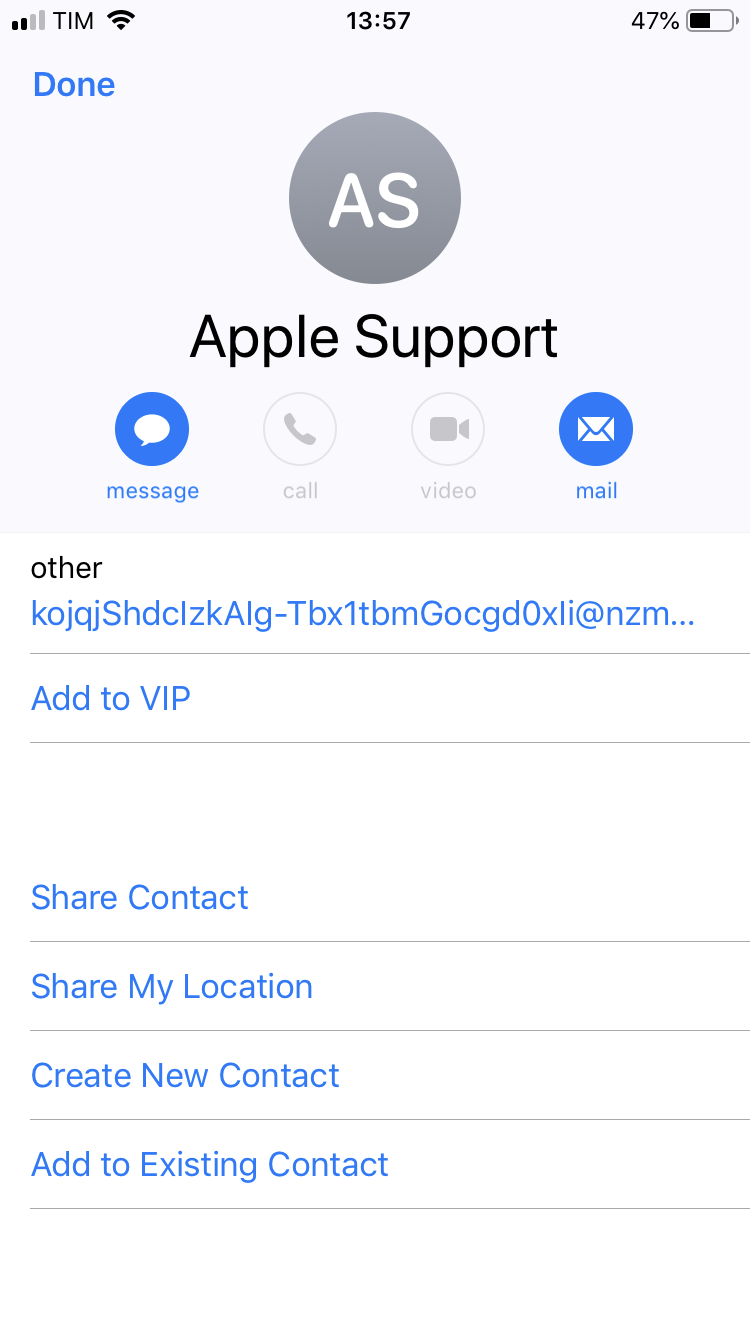The width and height of the screenshot is (750, 1334).
Task: Open the email address listed under other
Action: 362,613
